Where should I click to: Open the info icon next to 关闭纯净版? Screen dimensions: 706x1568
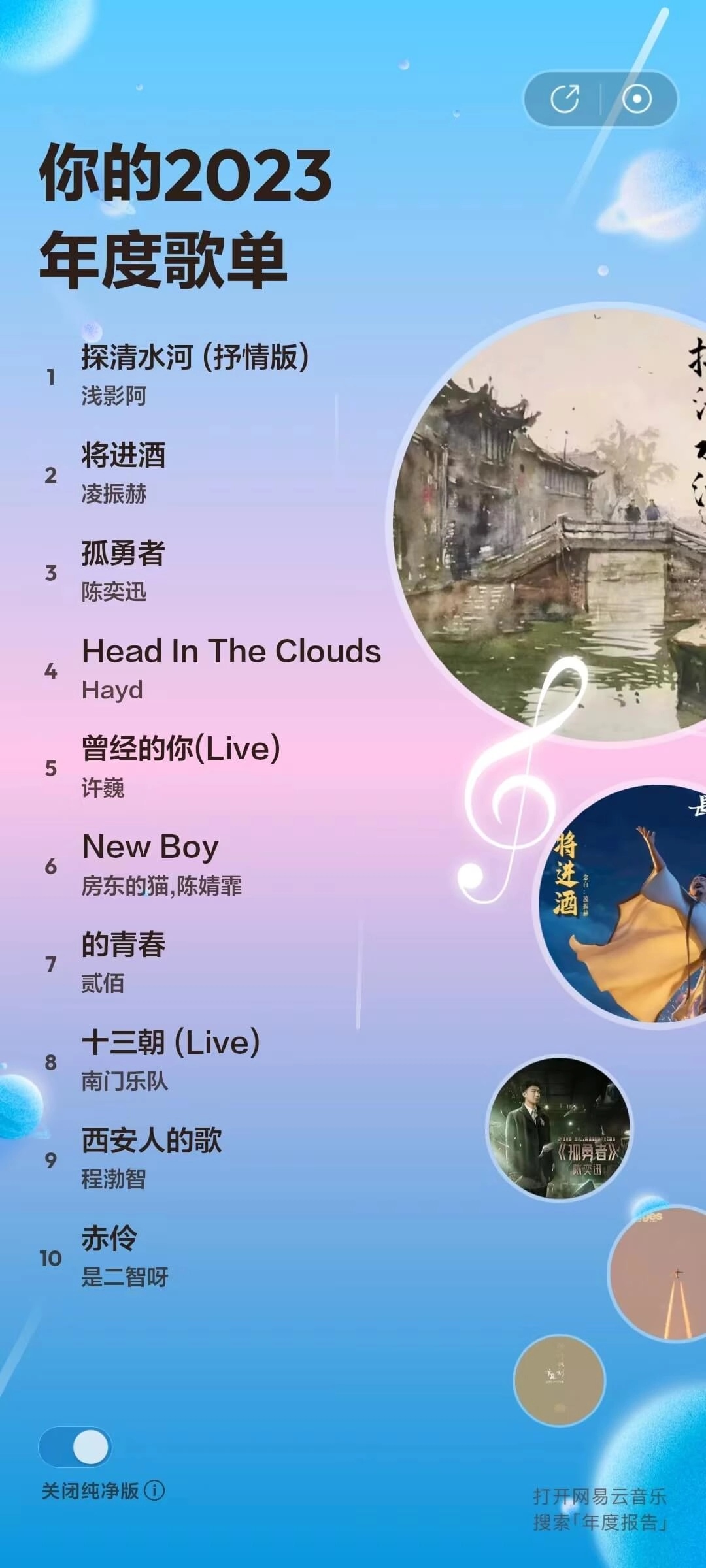point(154,1490)
